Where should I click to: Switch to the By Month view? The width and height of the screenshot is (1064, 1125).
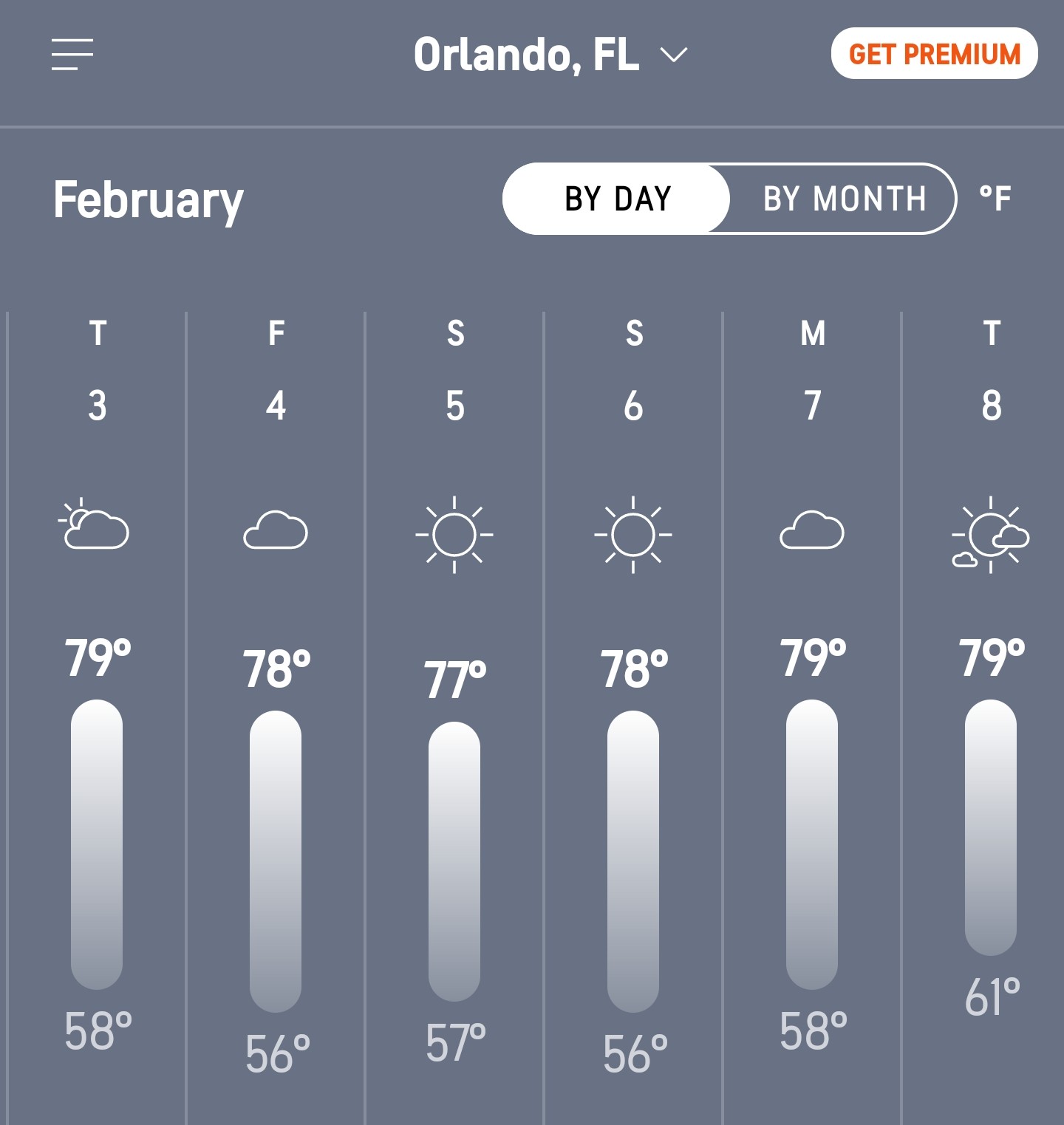click(844, 199)
